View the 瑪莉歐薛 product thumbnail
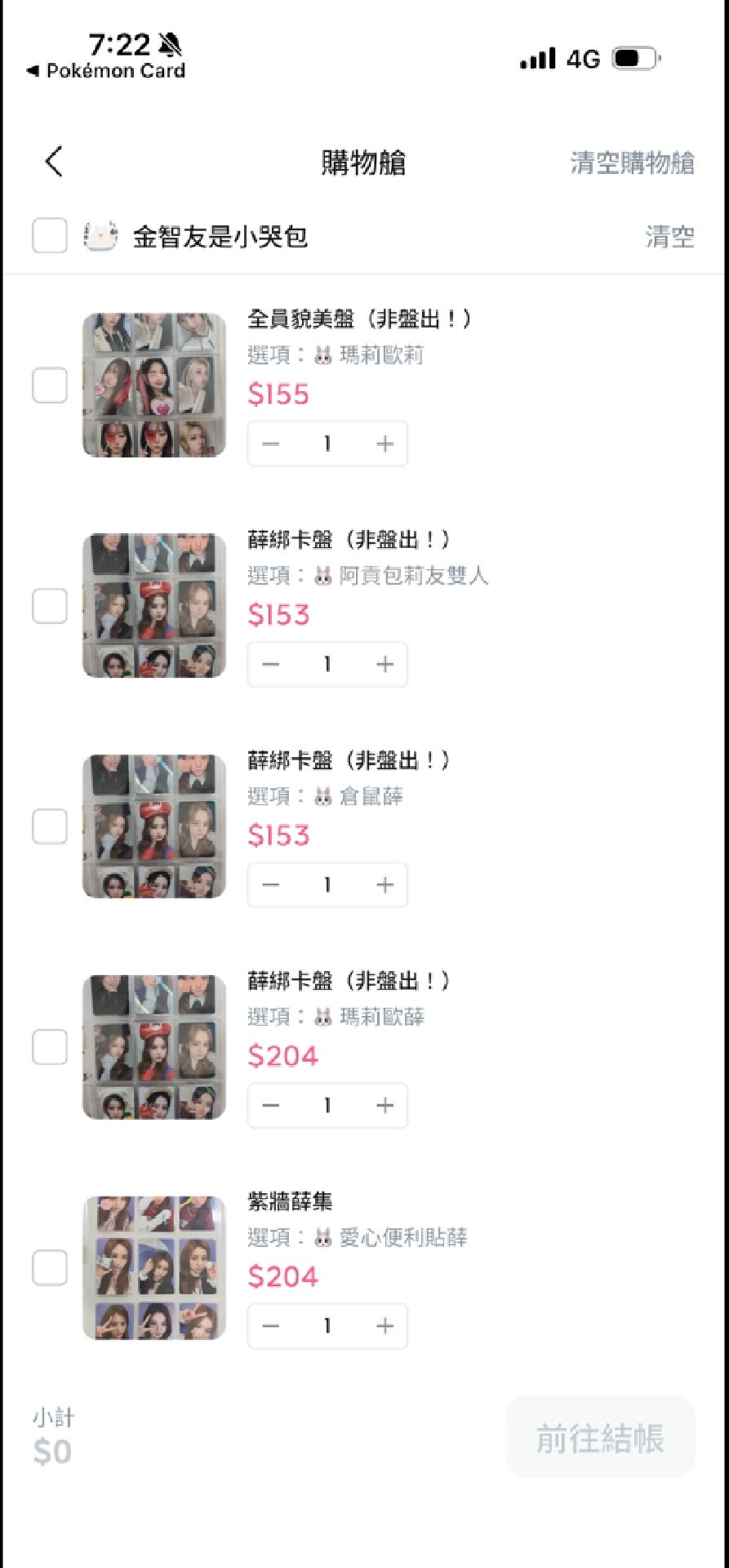 [x=154, y=1046]
